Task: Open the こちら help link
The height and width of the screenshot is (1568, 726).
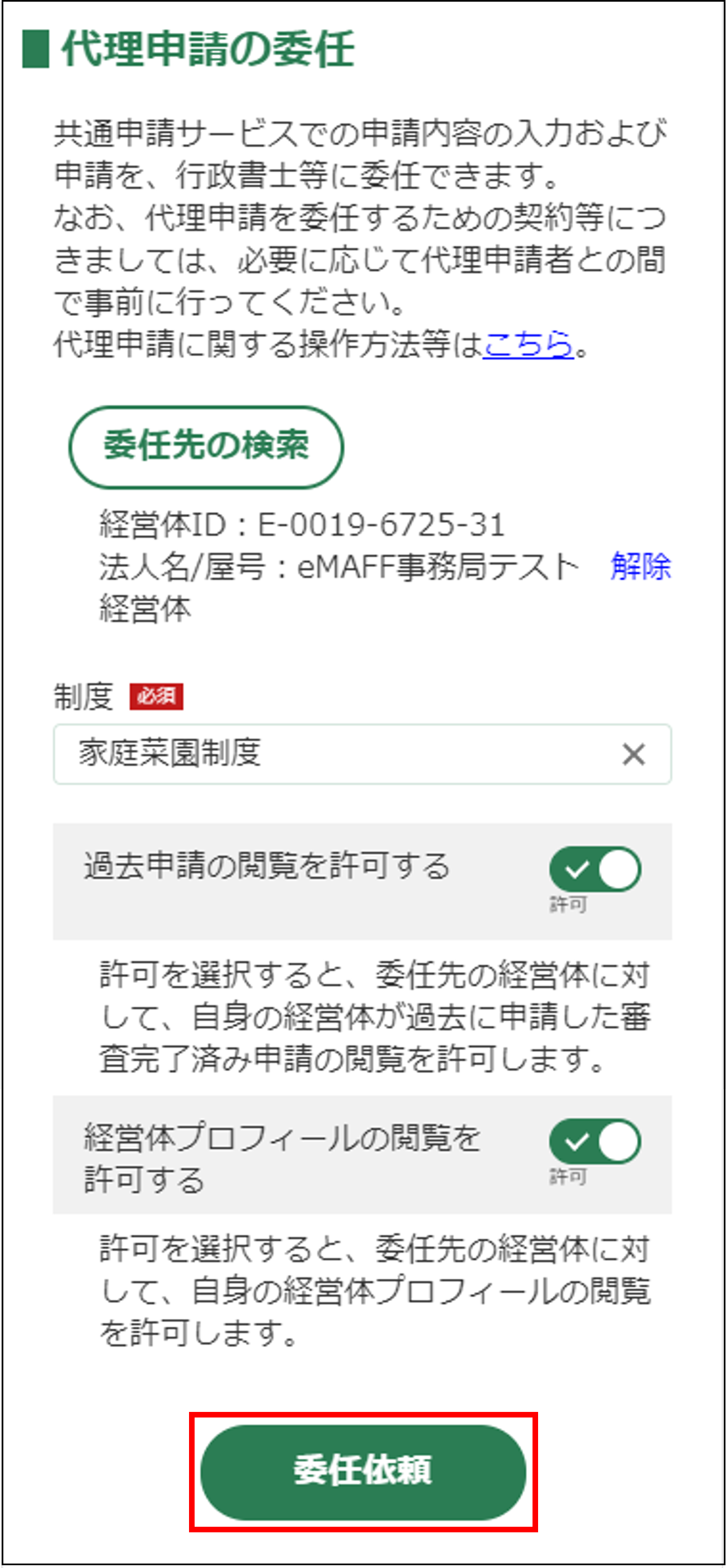Action: click(x=528, y=345)
